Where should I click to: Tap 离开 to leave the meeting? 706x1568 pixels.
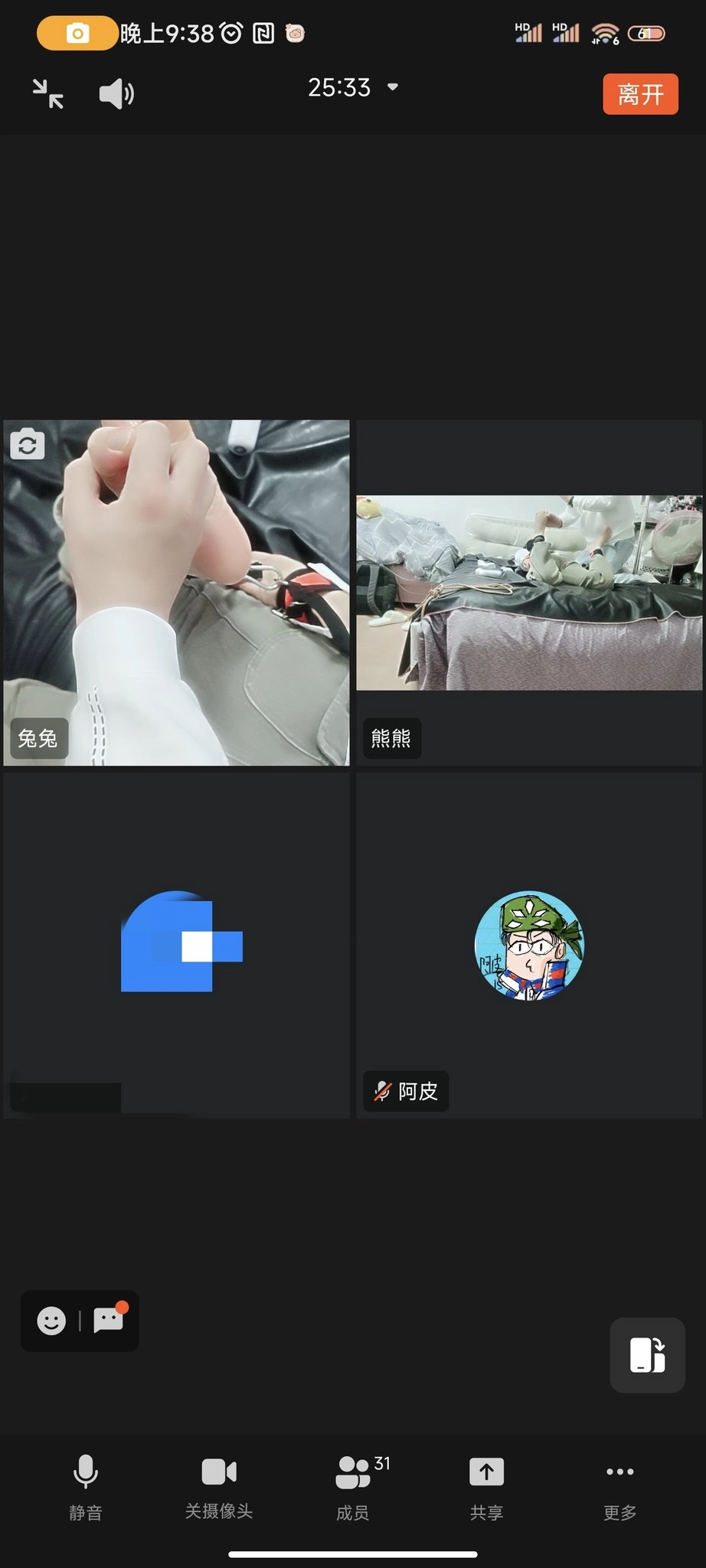[x=640, y=94]
